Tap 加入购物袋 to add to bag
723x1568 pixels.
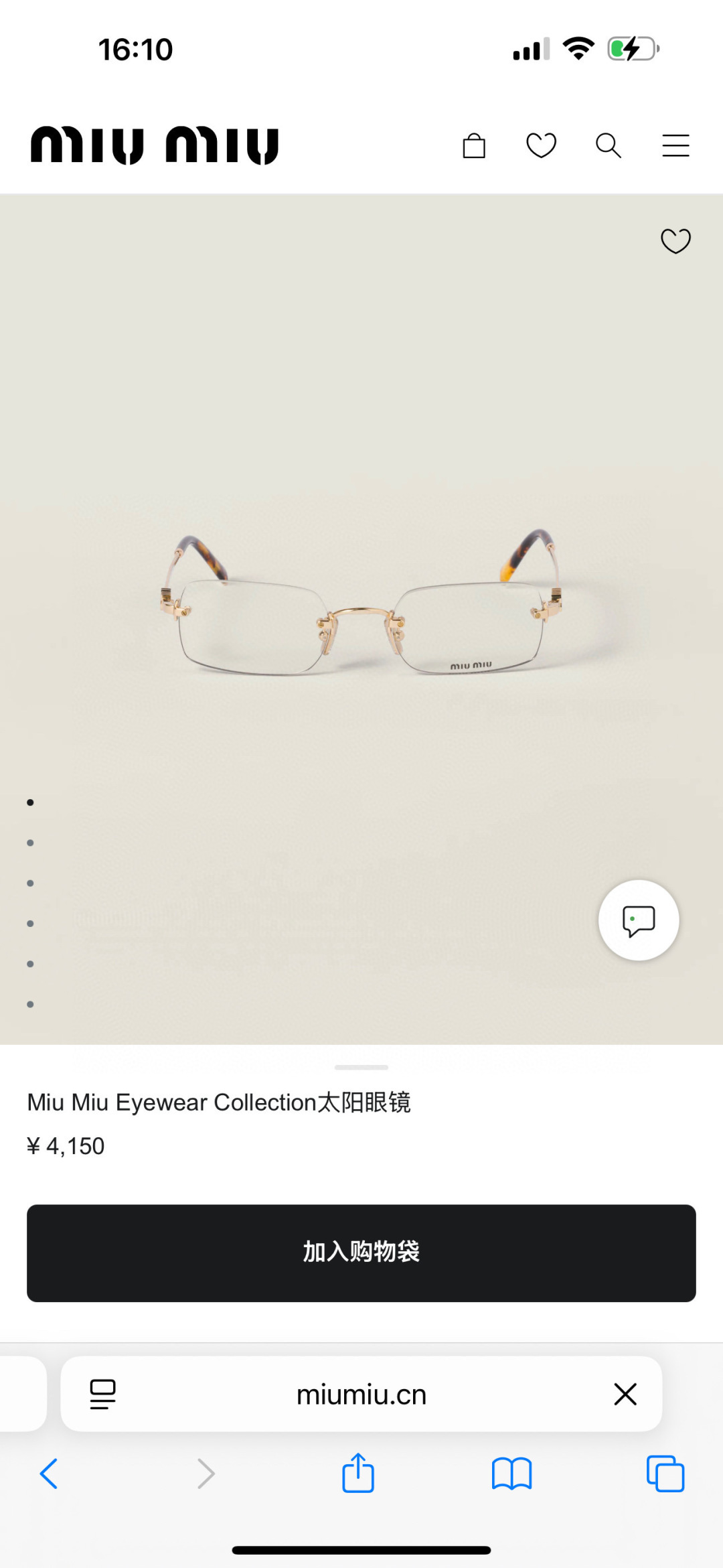(x=361, y=1253)
